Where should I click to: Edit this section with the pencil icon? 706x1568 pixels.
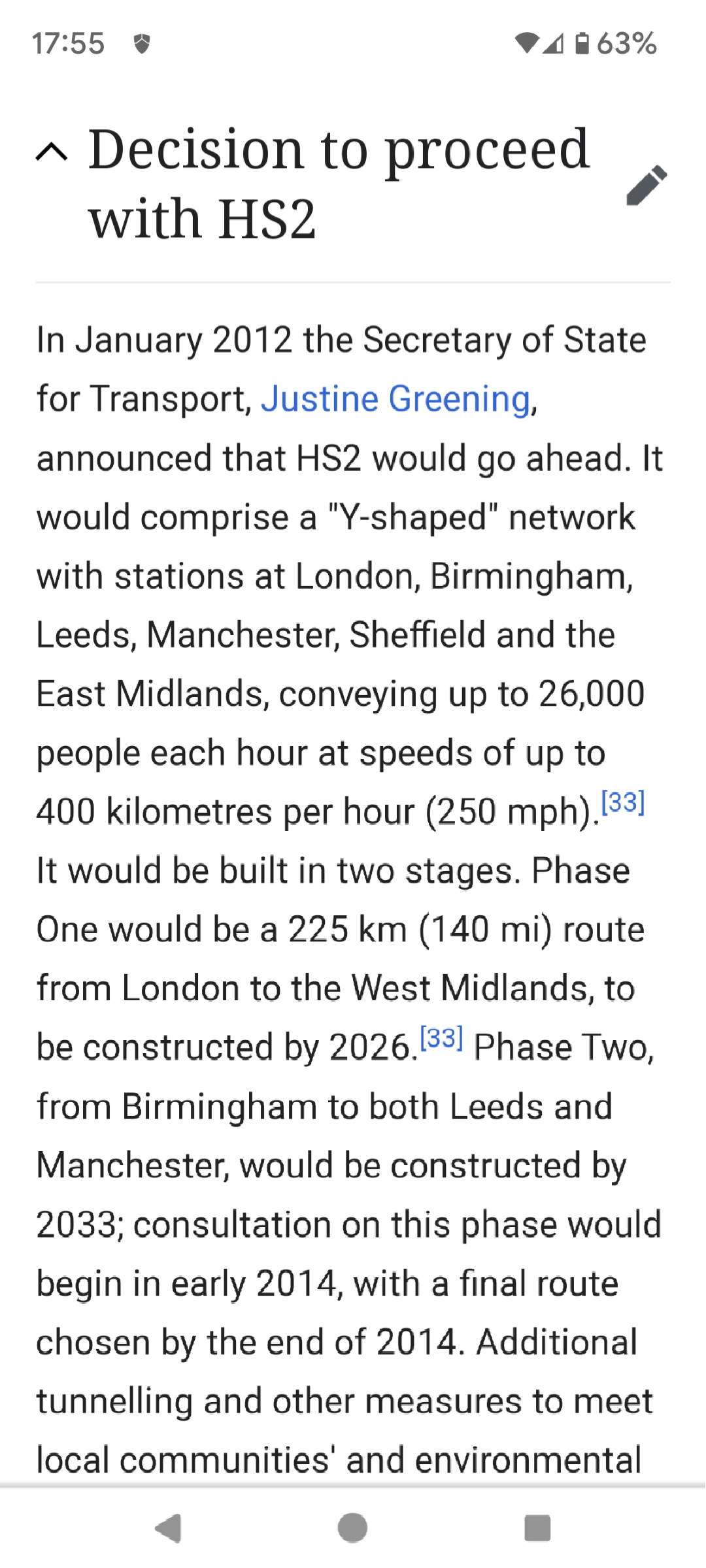647,185
